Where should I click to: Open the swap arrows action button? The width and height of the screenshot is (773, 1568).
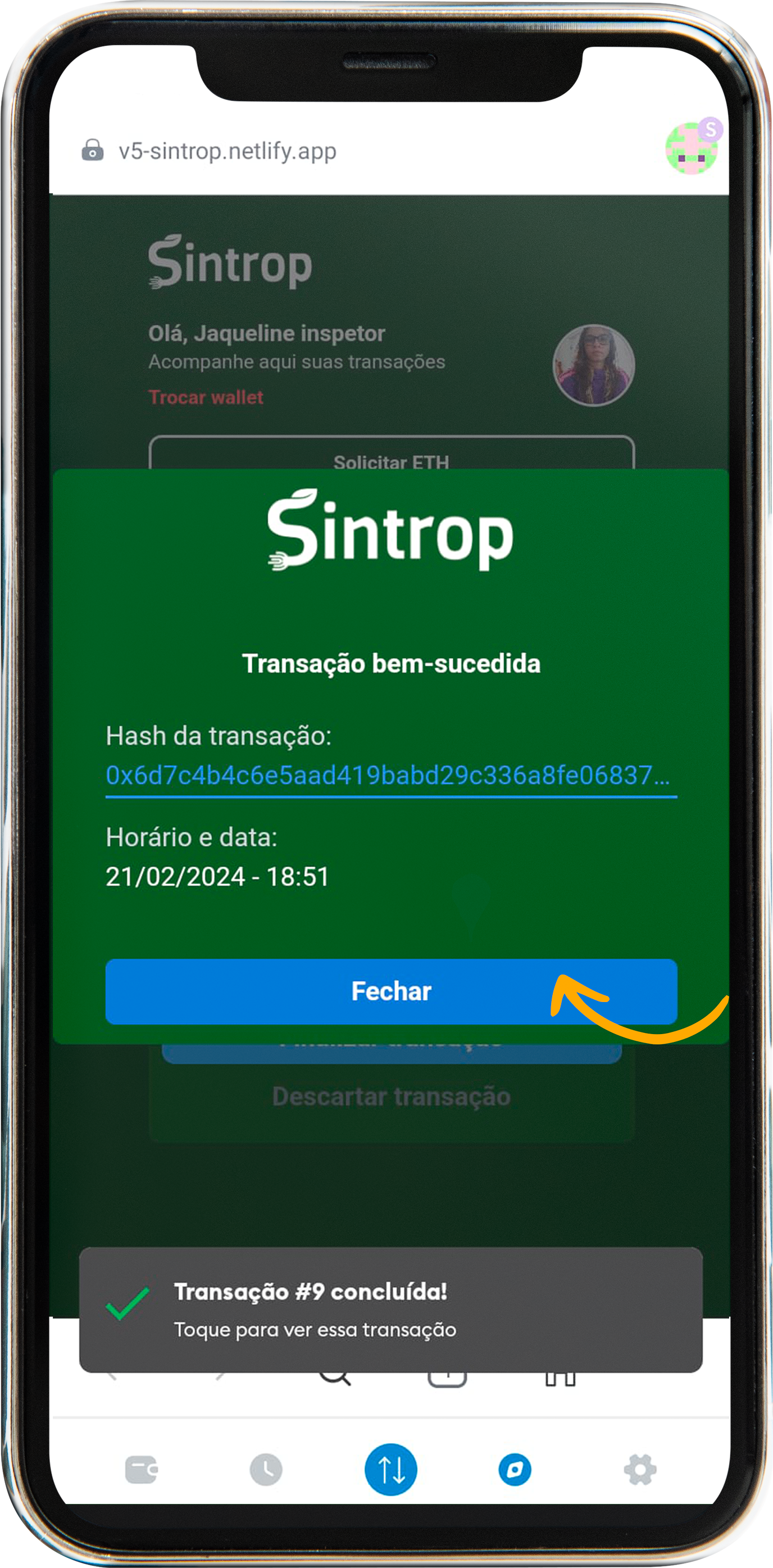pyautogui.click(x=391, y=1470)
